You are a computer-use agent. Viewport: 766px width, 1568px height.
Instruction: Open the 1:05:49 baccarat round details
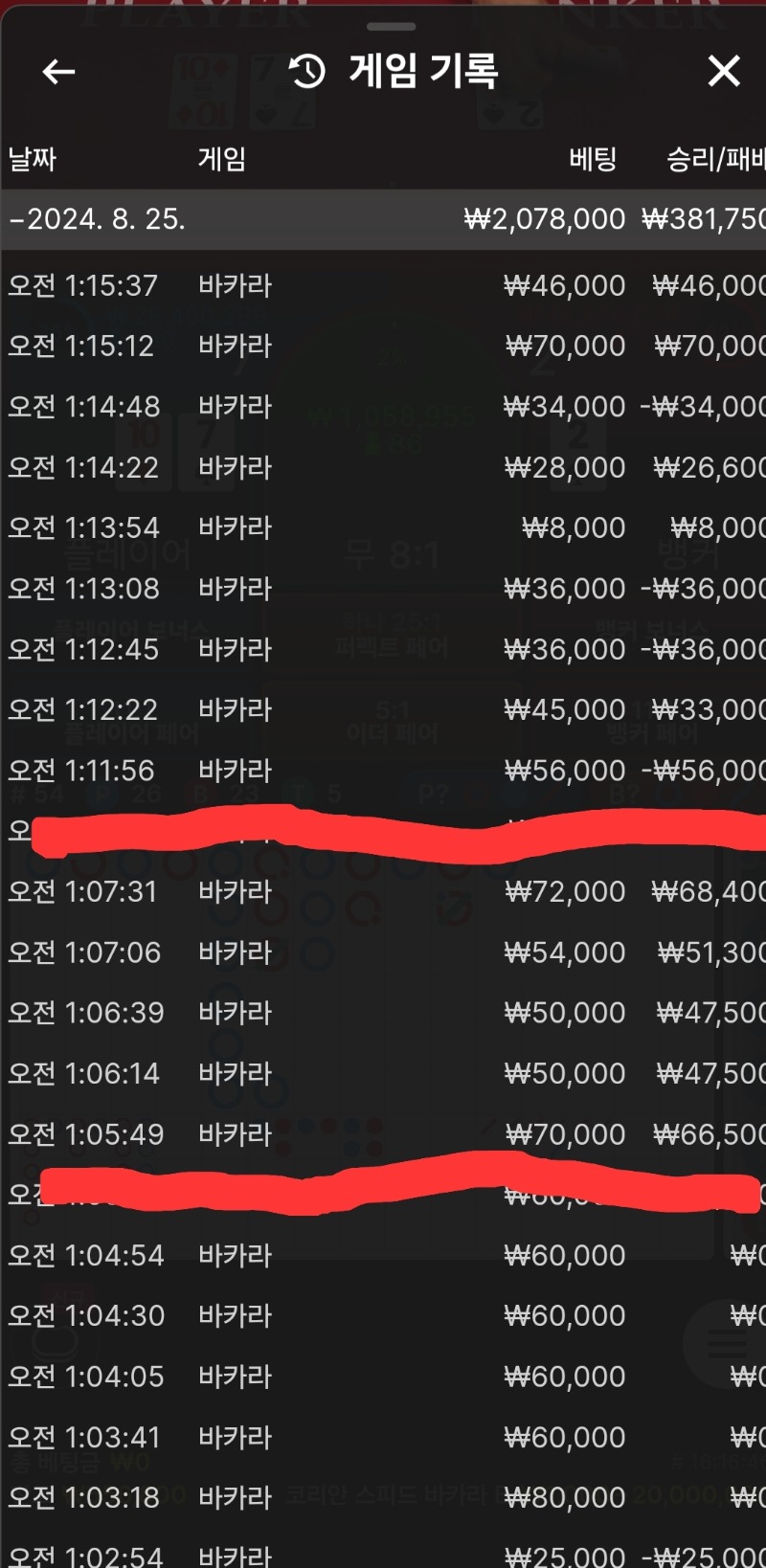tap(383, 1134)
